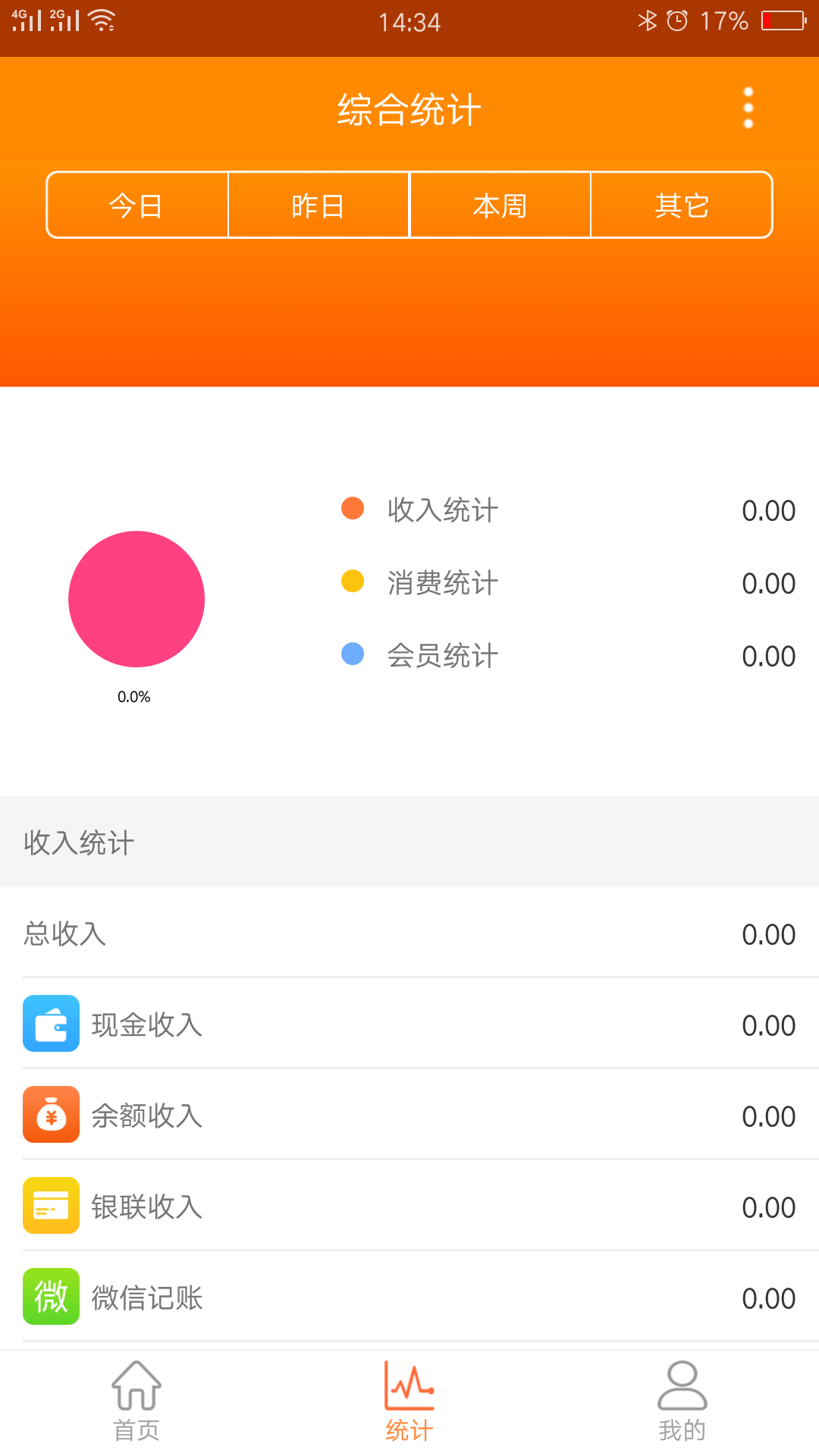Image resolution: width=819 pixels, height=1456 pixels.
Task: Open the three-dot overflow menu
Action: pos(748,108)
